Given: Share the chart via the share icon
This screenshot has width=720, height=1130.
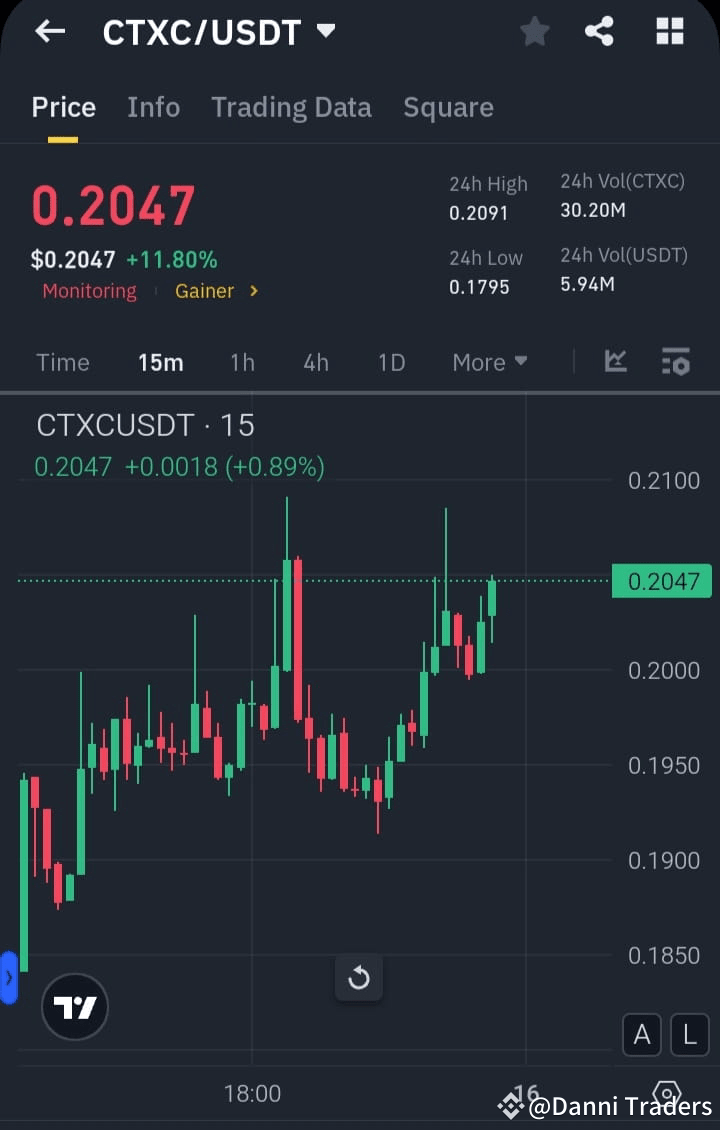Looking at the screenshot, I should tap(600, 31).
